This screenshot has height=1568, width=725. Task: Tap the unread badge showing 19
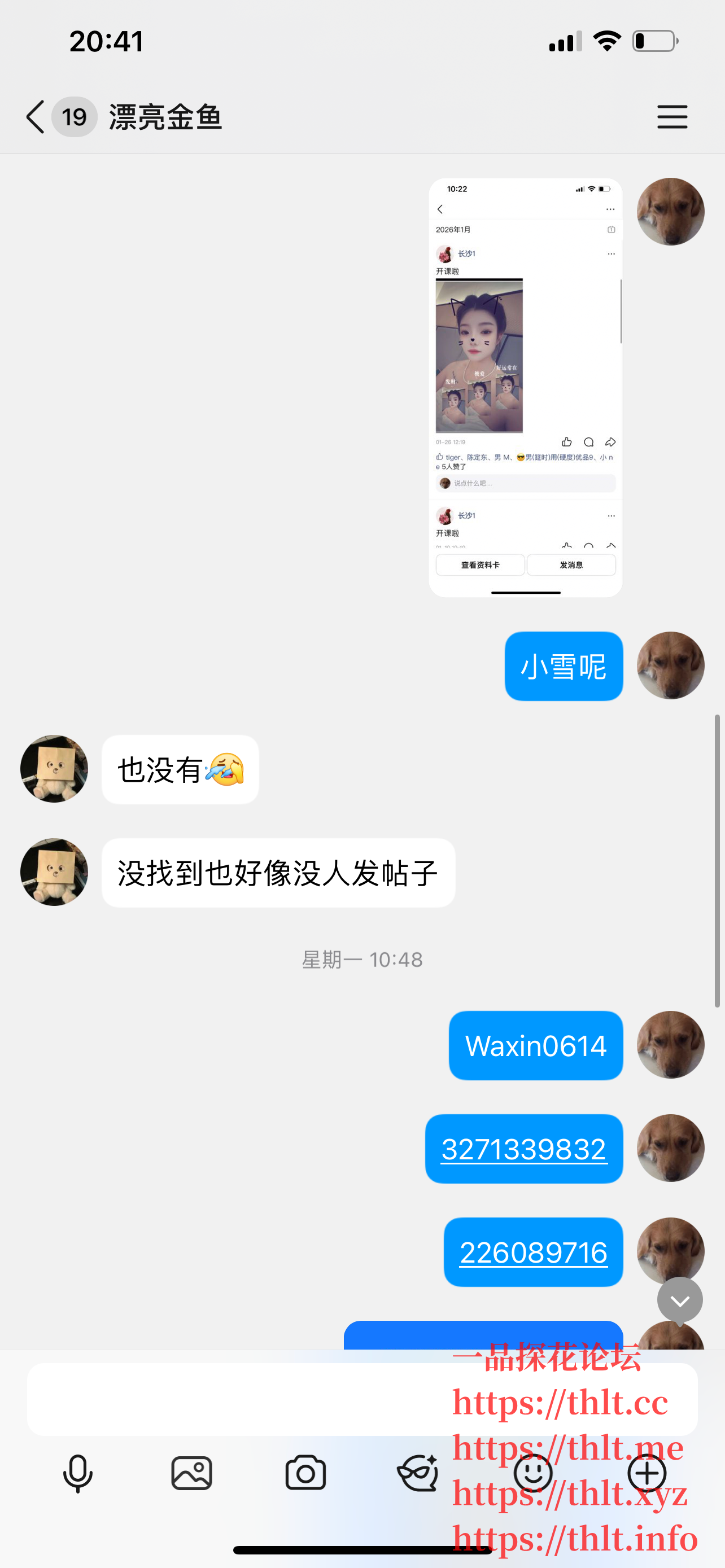[73, 117]
